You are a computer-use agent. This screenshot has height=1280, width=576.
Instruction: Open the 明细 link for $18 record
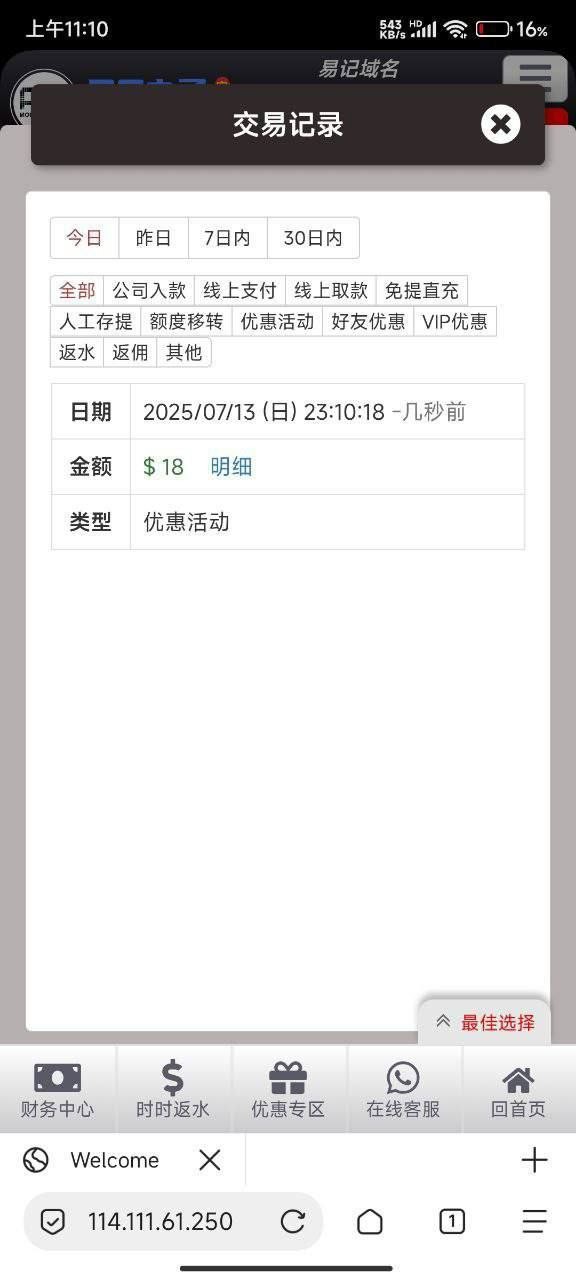click(231, 467)
